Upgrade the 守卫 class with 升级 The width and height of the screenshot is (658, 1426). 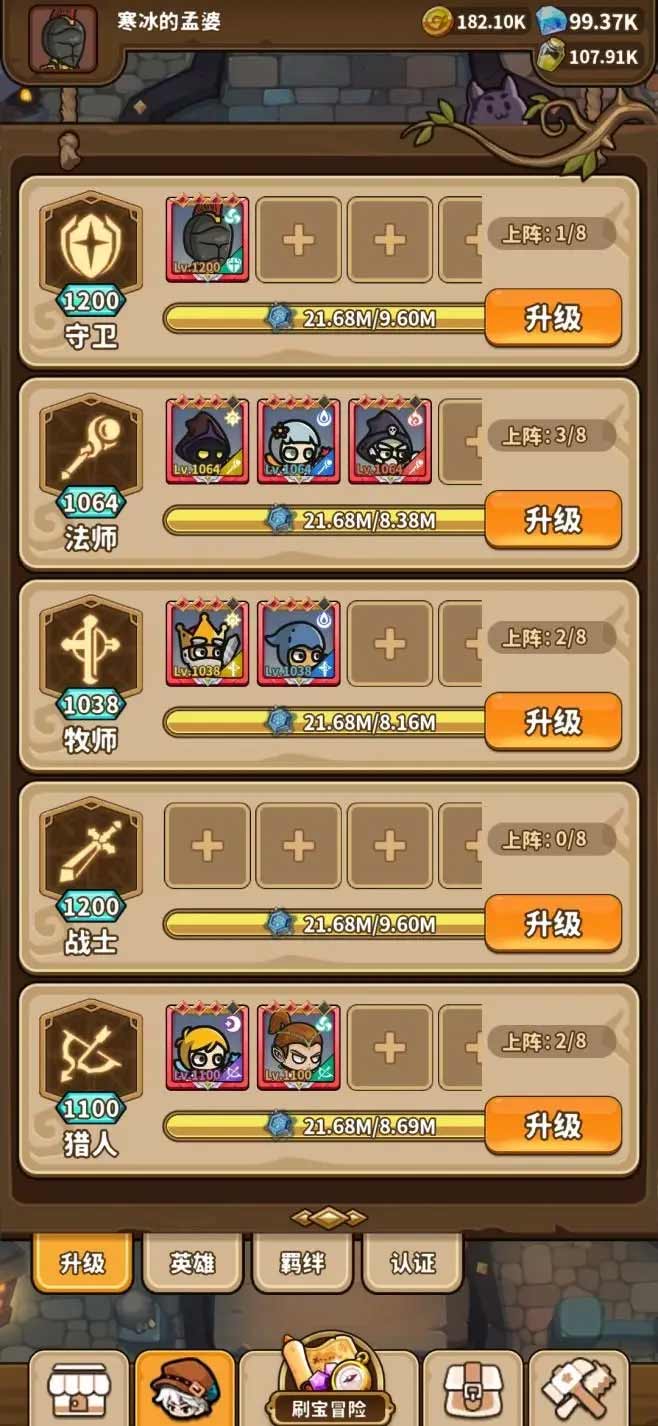pyautogui.click(x=553, y=318)
